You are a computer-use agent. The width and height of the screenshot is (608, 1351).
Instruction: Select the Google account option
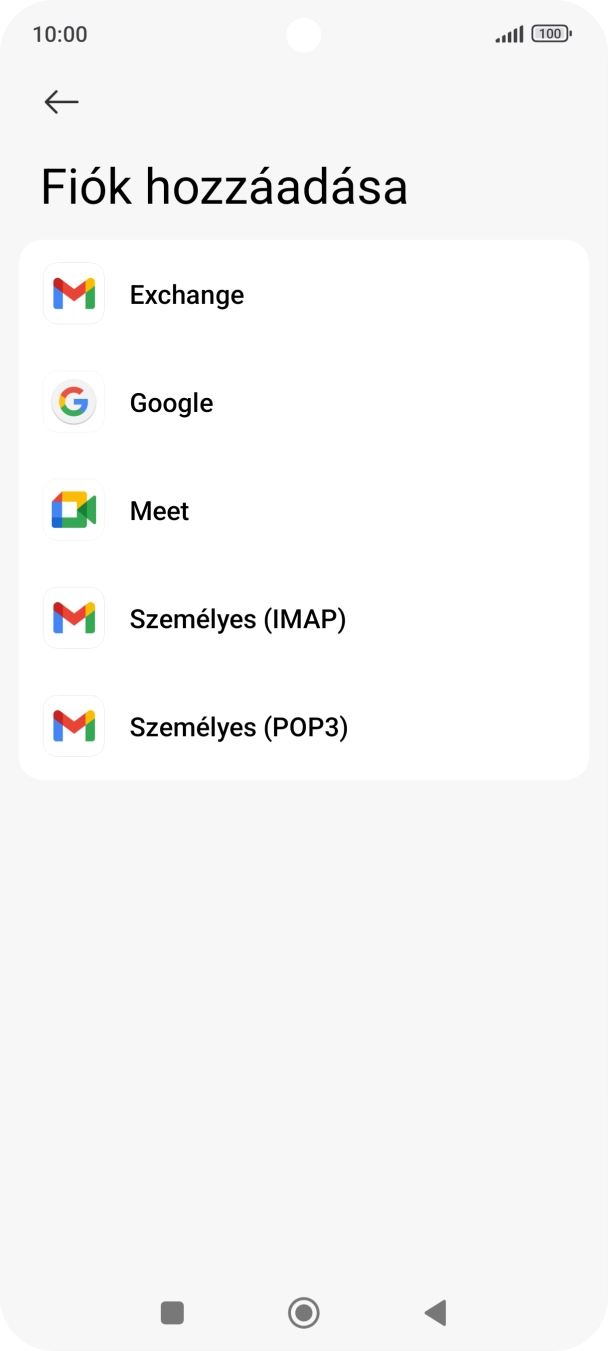[171, 403]
